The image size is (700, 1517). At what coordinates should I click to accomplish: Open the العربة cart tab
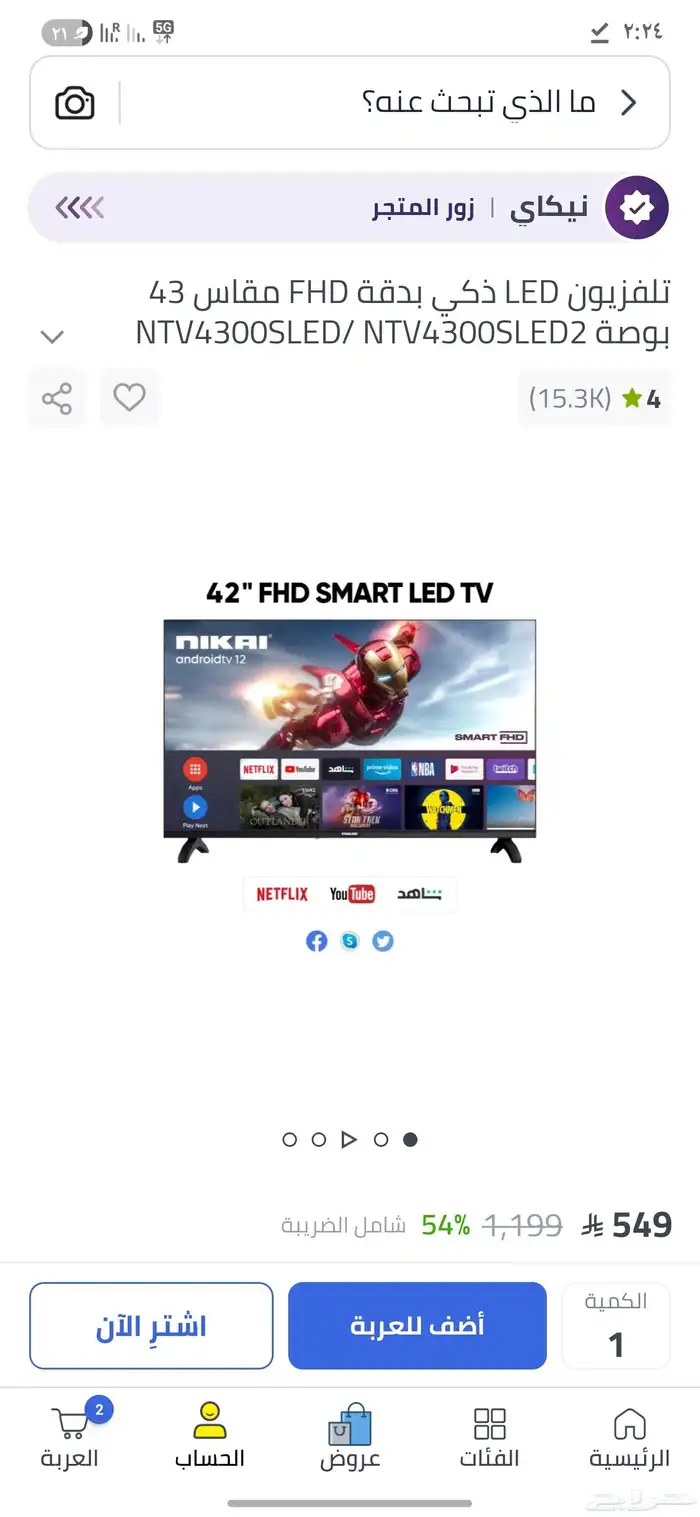[70, 1438]
